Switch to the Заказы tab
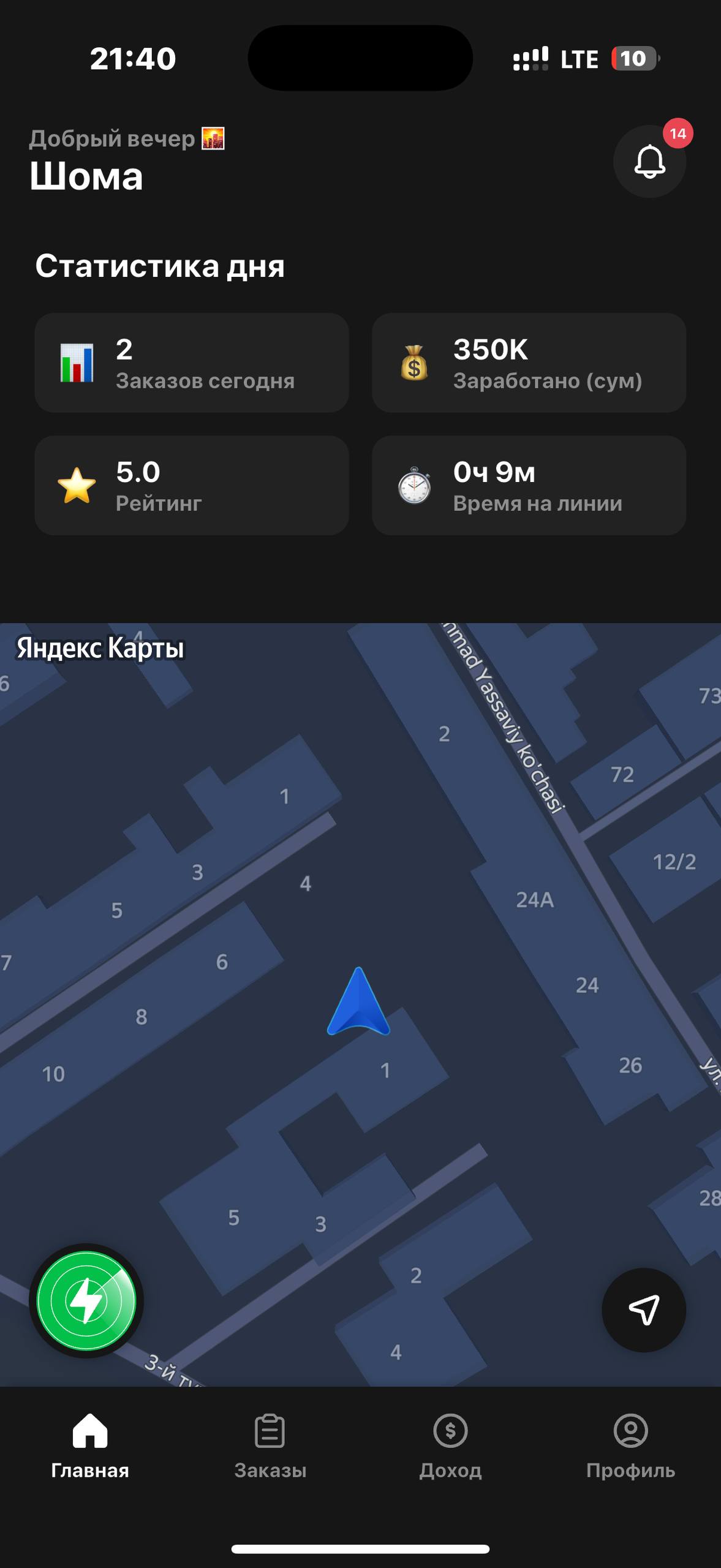The width and height of the screenshot is (721, 1568). tap(270, 1445)
